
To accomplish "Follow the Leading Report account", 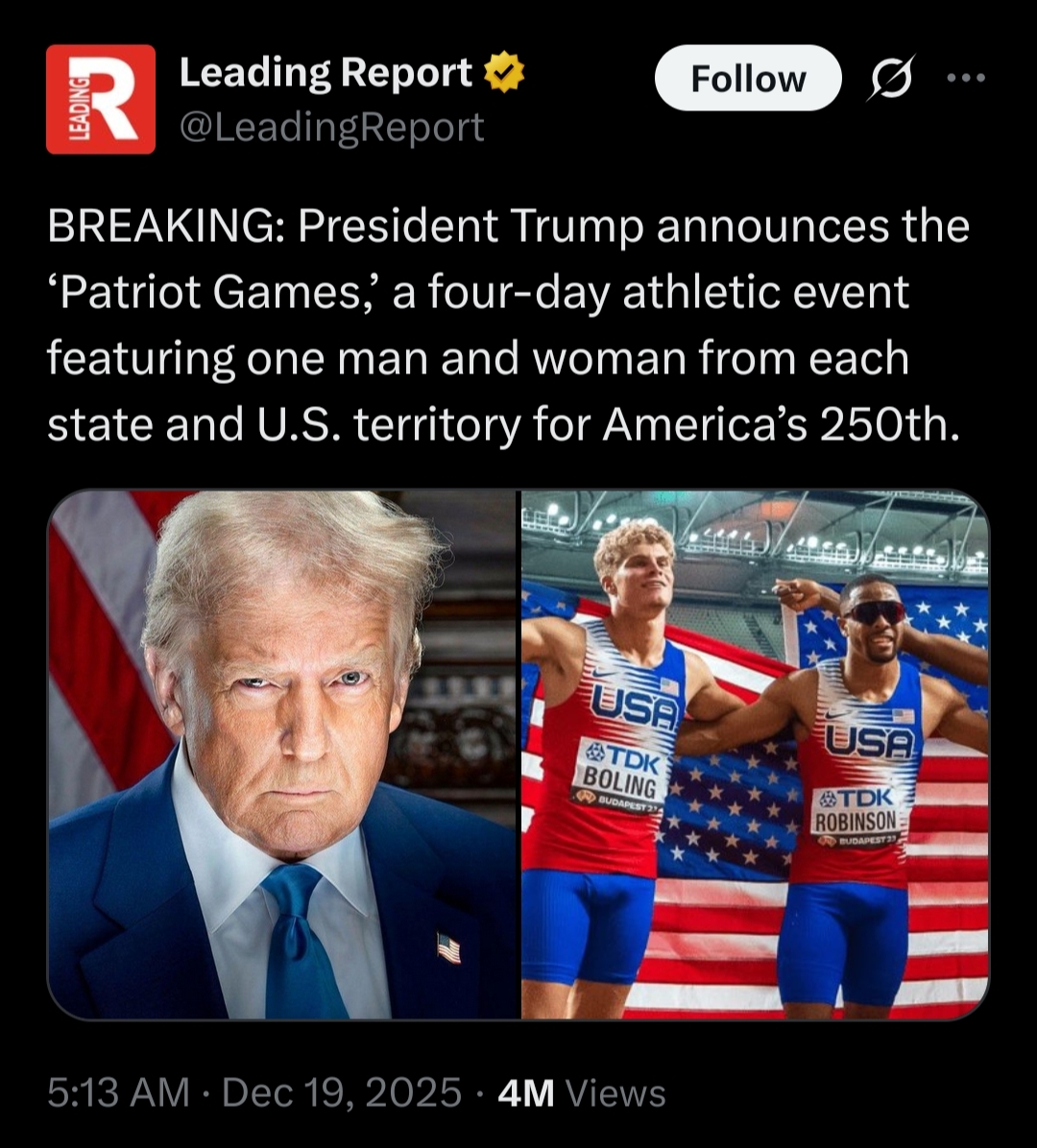I will pos(747,79).
